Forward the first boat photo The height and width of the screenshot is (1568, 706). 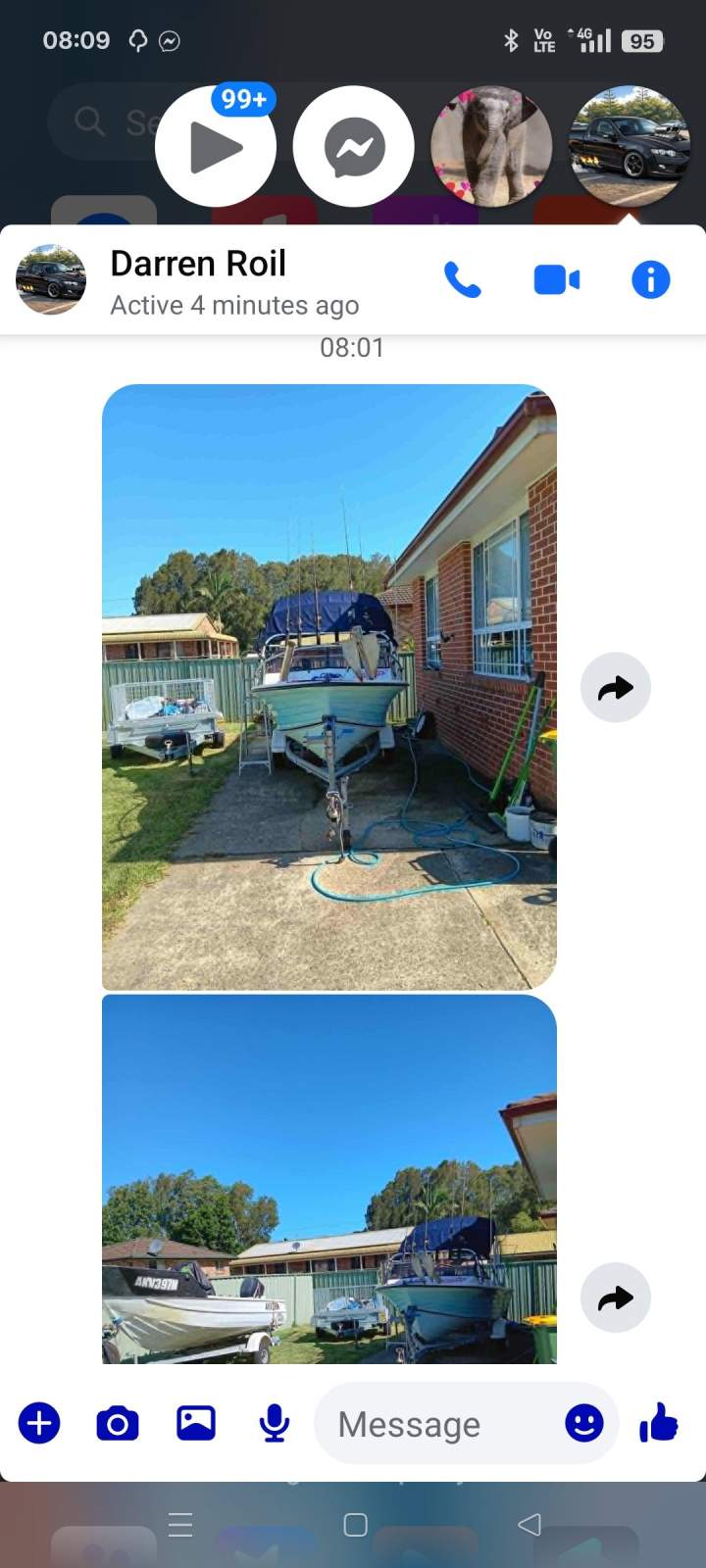point(615,688)
